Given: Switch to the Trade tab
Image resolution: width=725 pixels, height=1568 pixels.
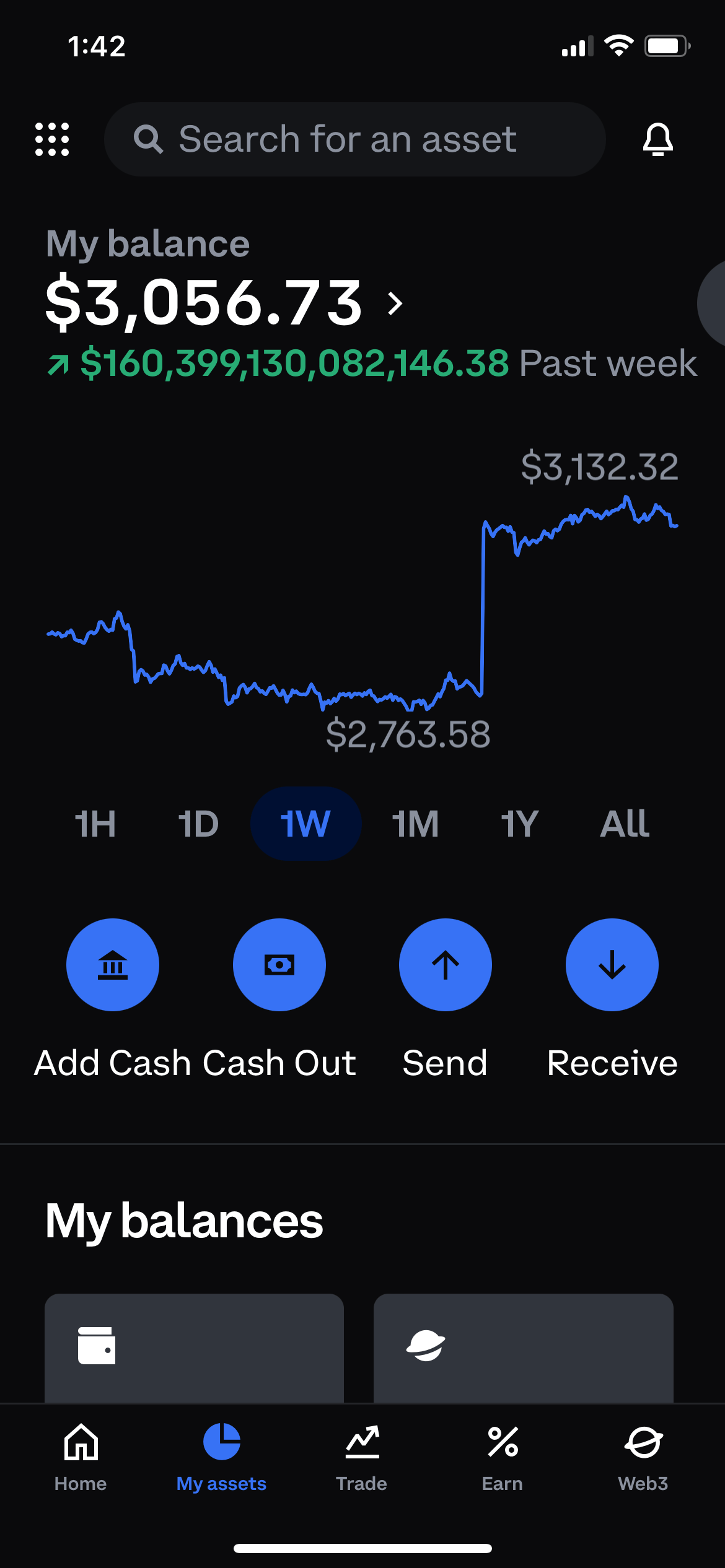Looking at the screenshot, I should click(x=362, y=1457).
